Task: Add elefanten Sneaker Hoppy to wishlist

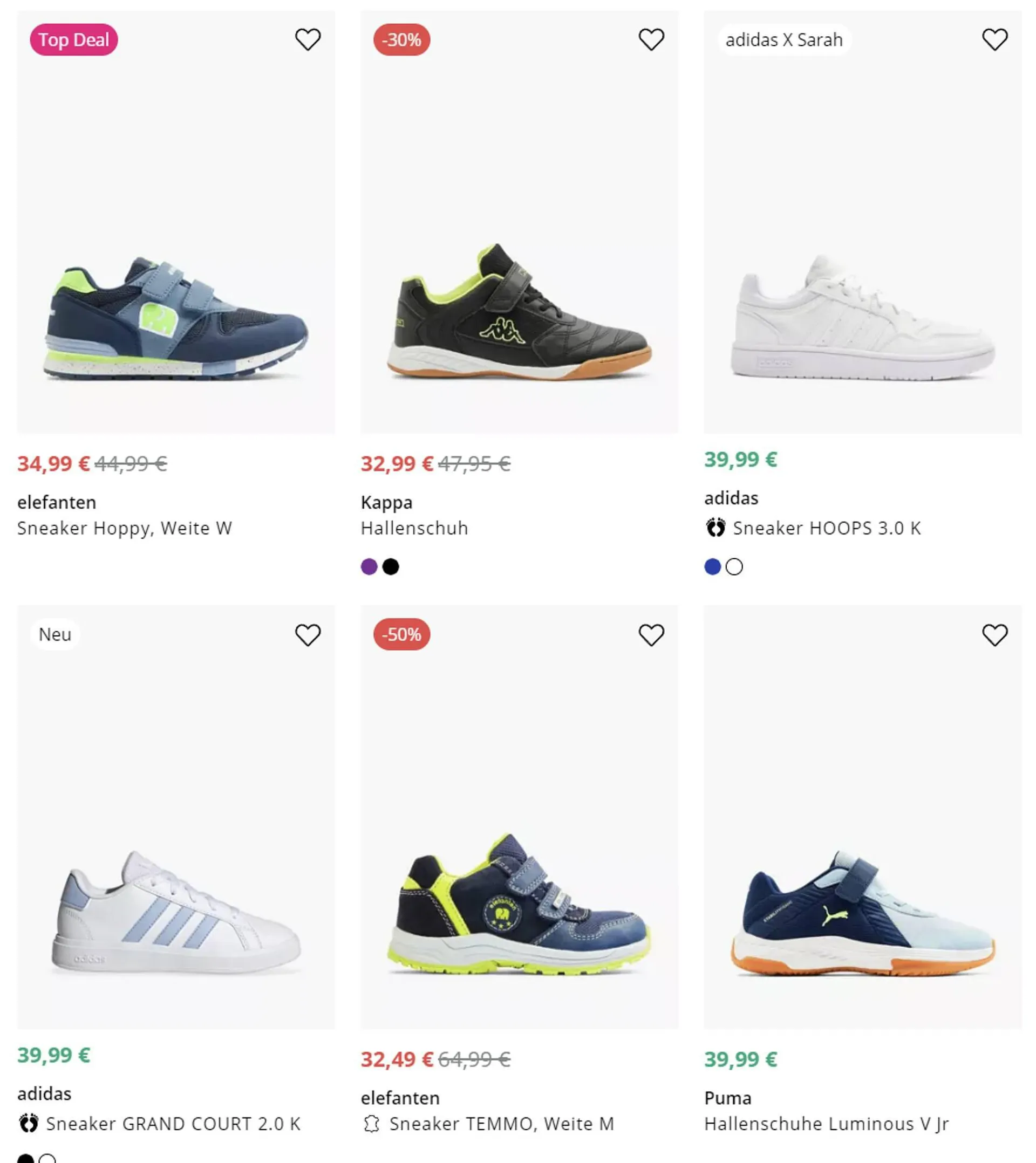Action: [308, 40]
